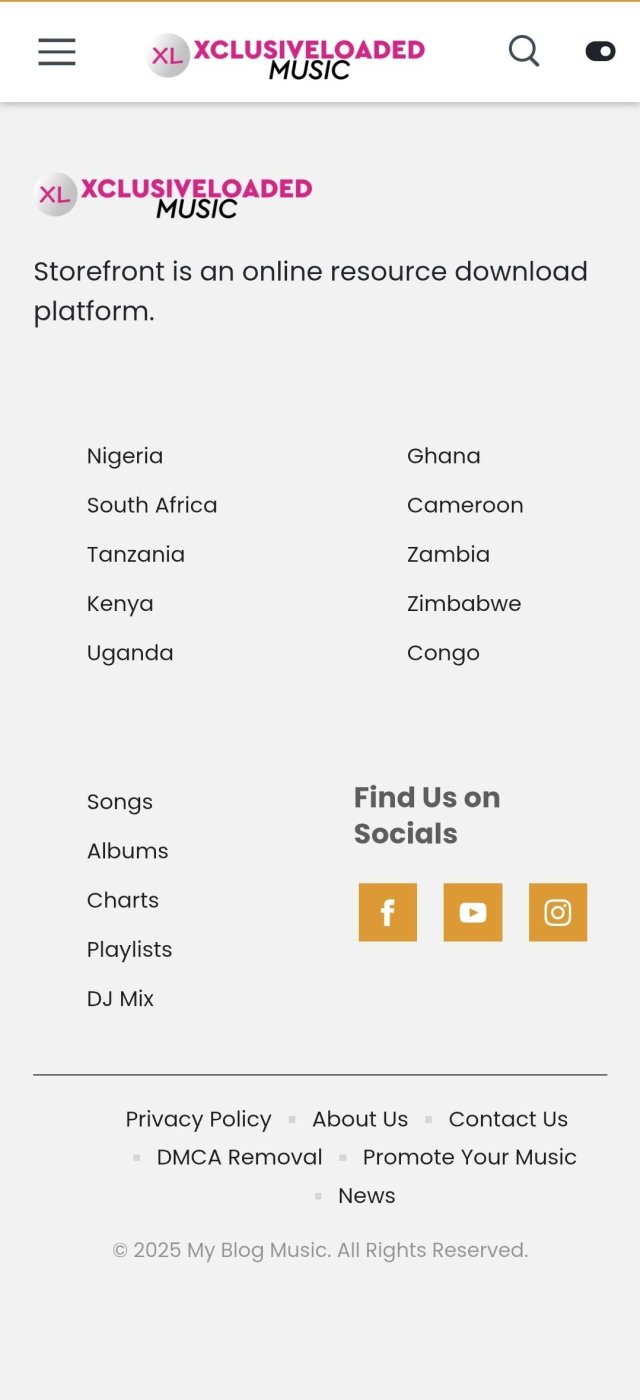Open the Albums page
This screenshot has width=640, height=1400.
tap(128, 851)
